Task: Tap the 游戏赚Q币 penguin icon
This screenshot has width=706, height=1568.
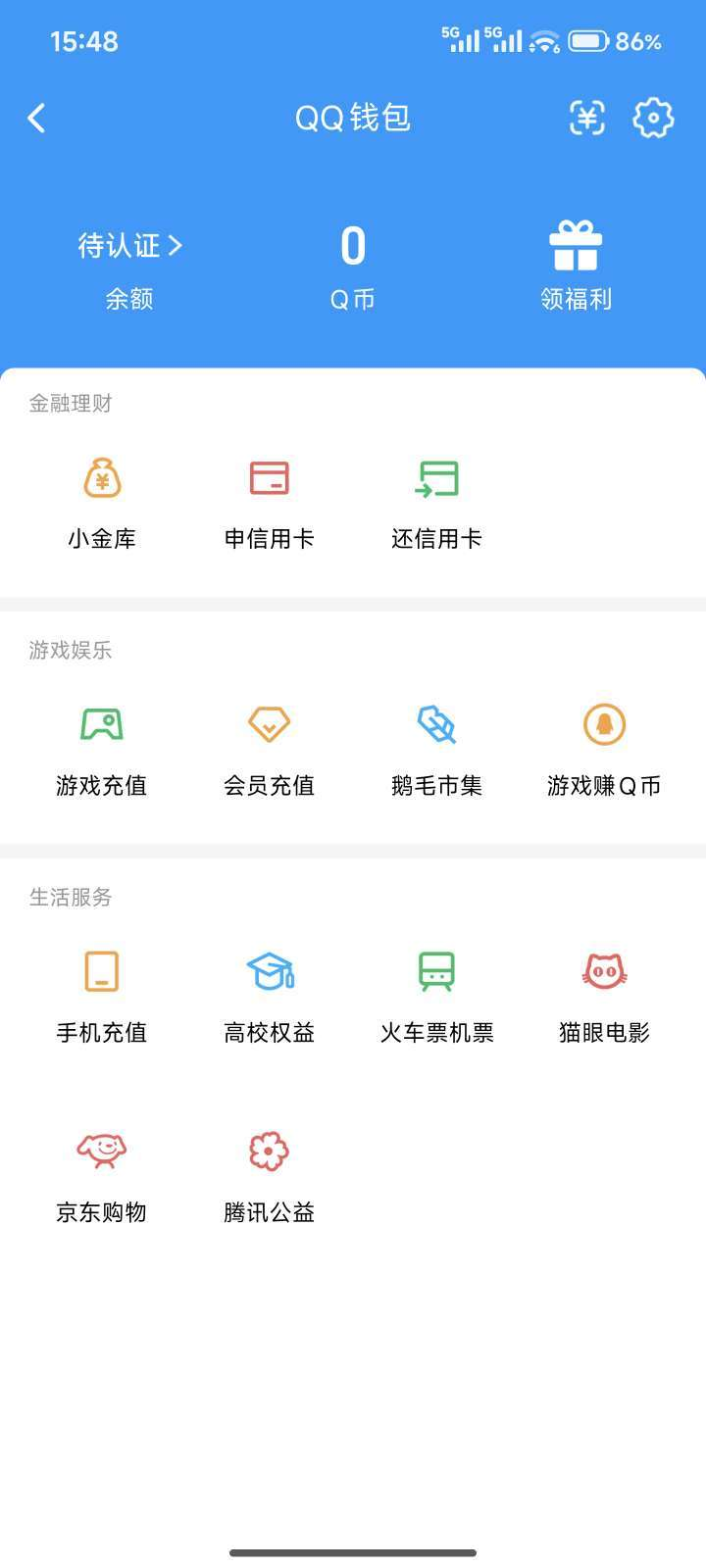Action: [604, 725]
